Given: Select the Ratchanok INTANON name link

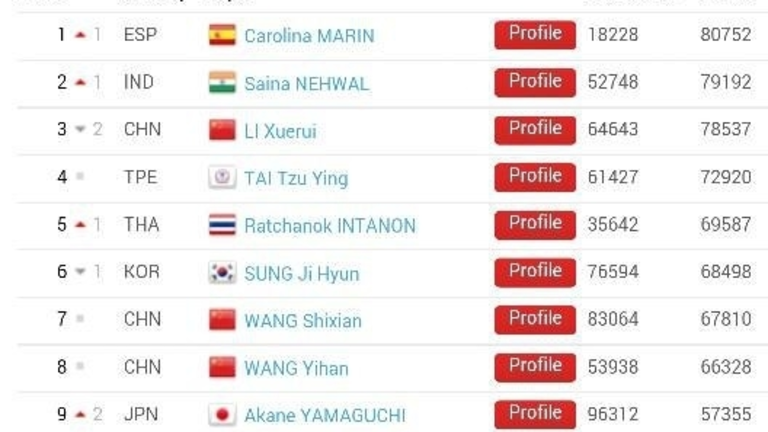Looking at the screenshot, I should pyautogui.click(x=329, y=226).
